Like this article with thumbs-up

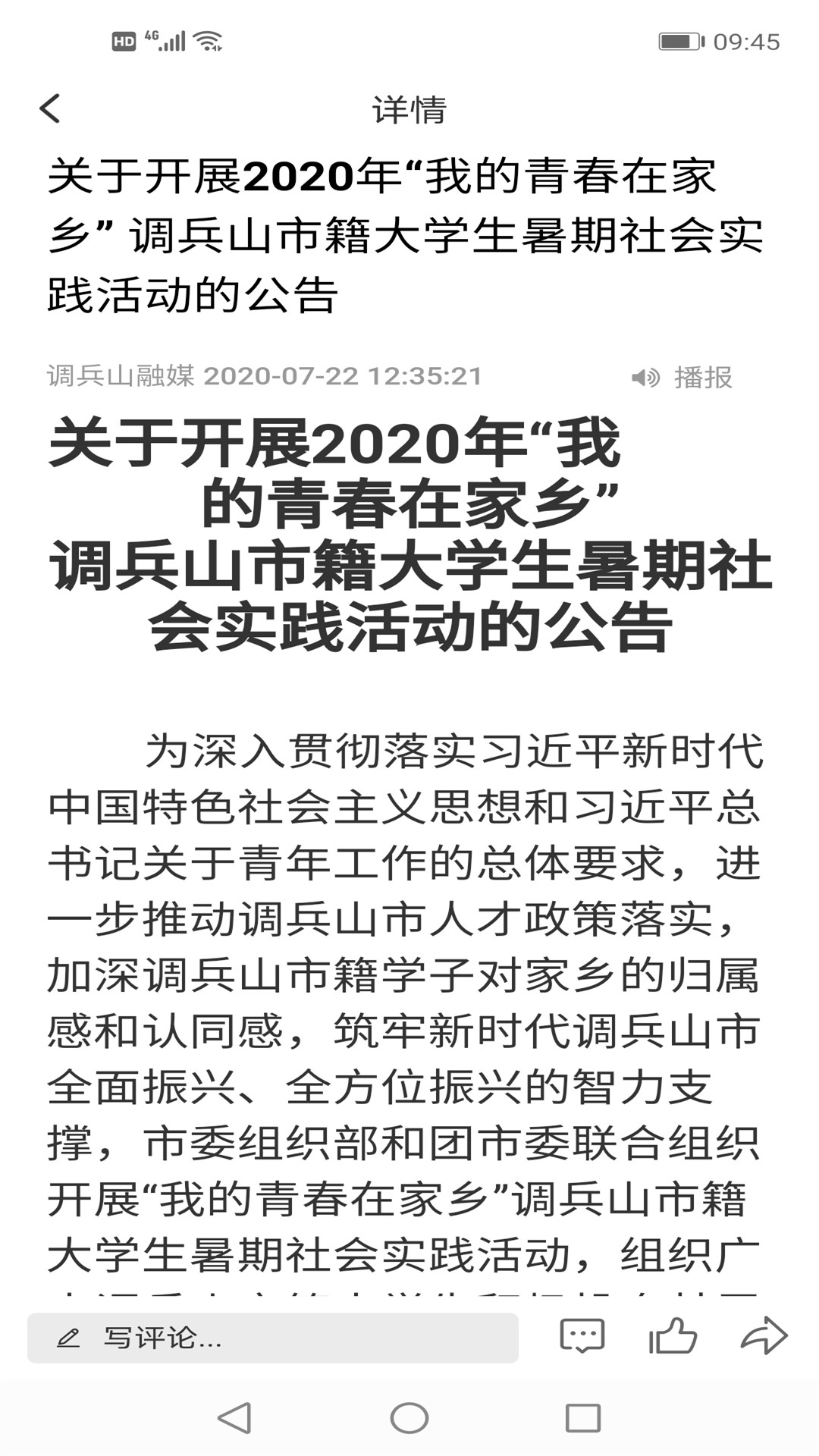(673, 1336)
